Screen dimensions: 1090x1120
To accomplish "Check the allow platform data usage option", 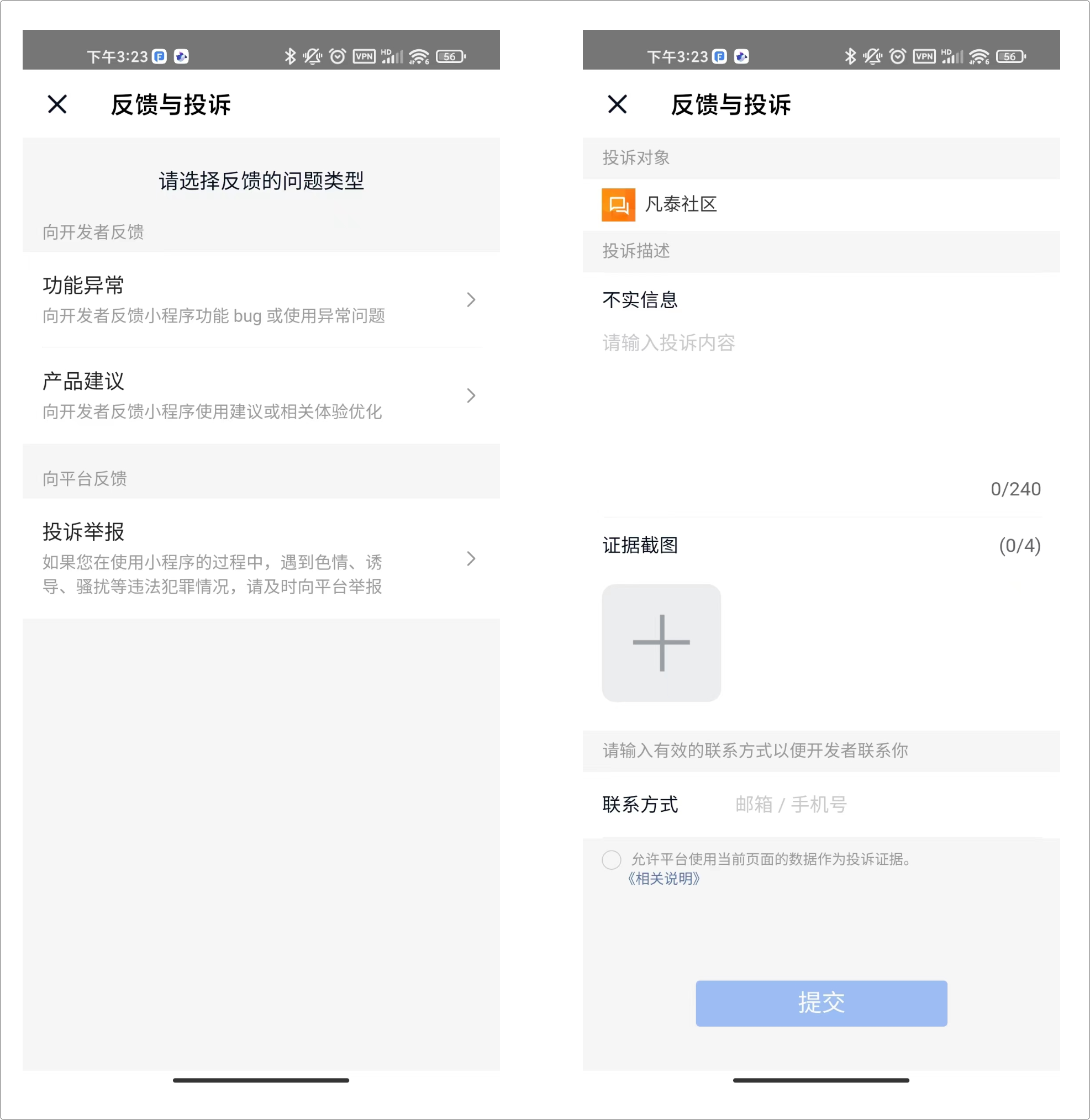I will tap(612, 859).
